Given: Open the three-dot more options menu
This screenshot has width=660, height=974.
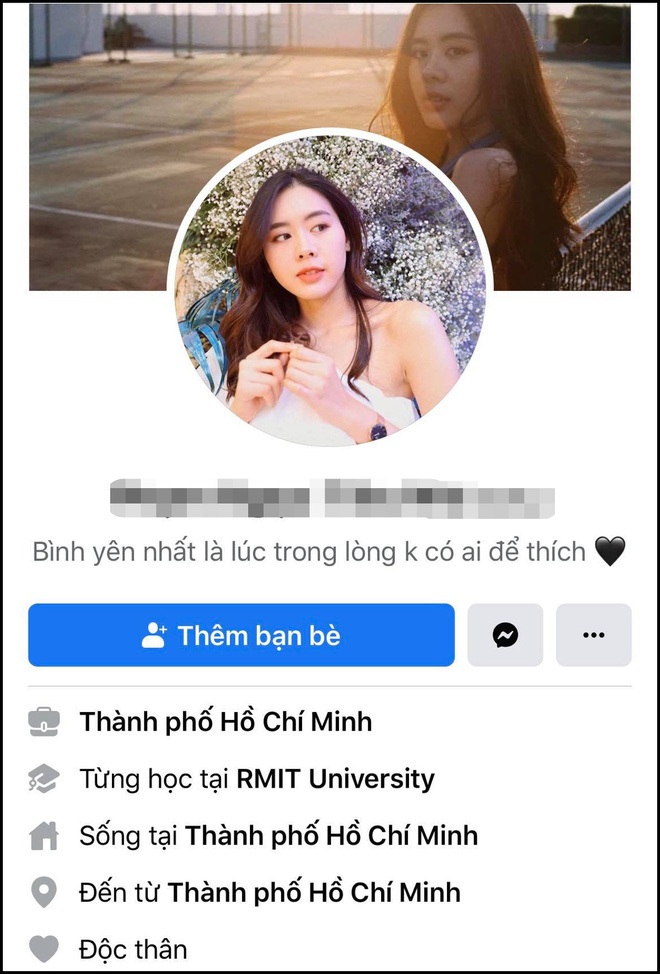Looking at the screenshot, I should [x=594, y=635].
